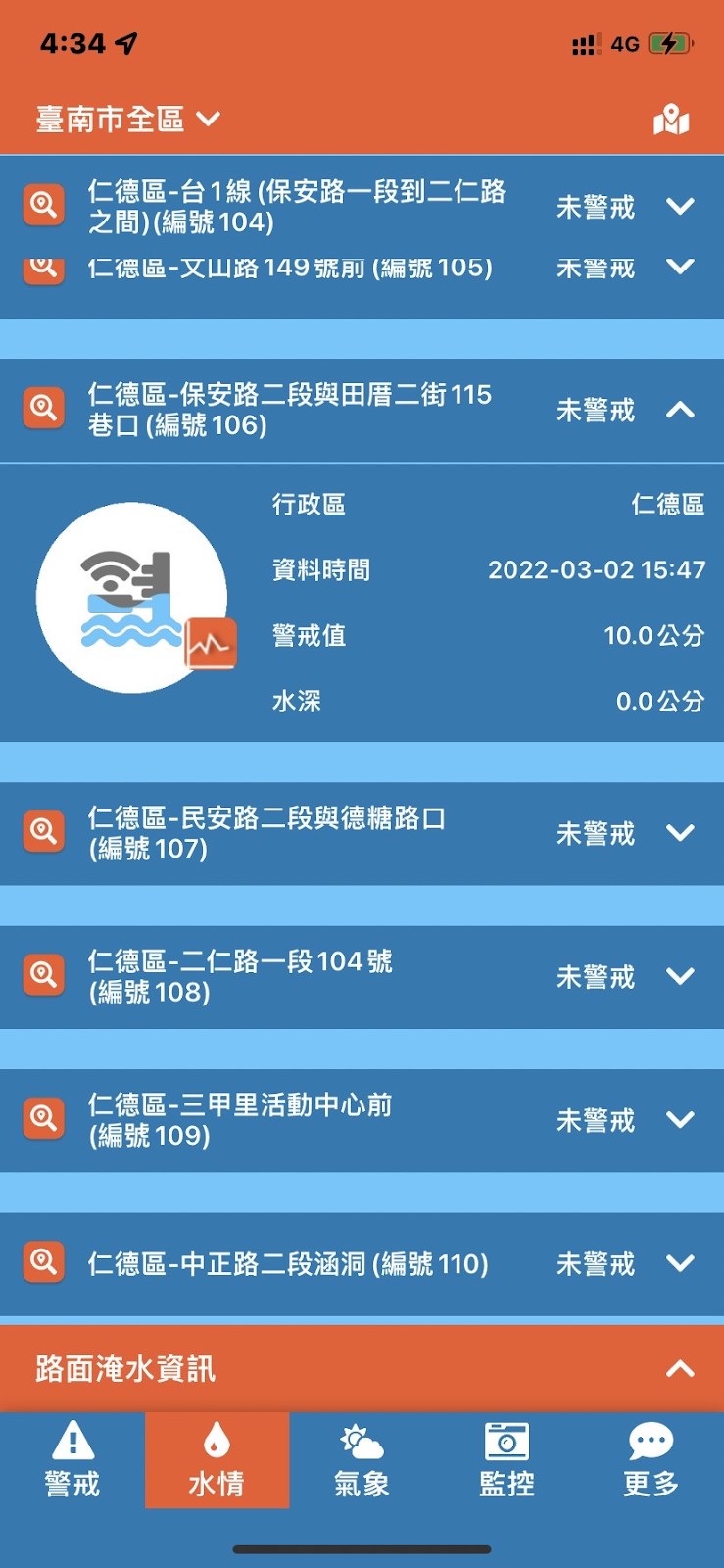Tap the locate icon for 編號 106
Viewport: 724px width, 1568px height.
[x=43, y=407]
